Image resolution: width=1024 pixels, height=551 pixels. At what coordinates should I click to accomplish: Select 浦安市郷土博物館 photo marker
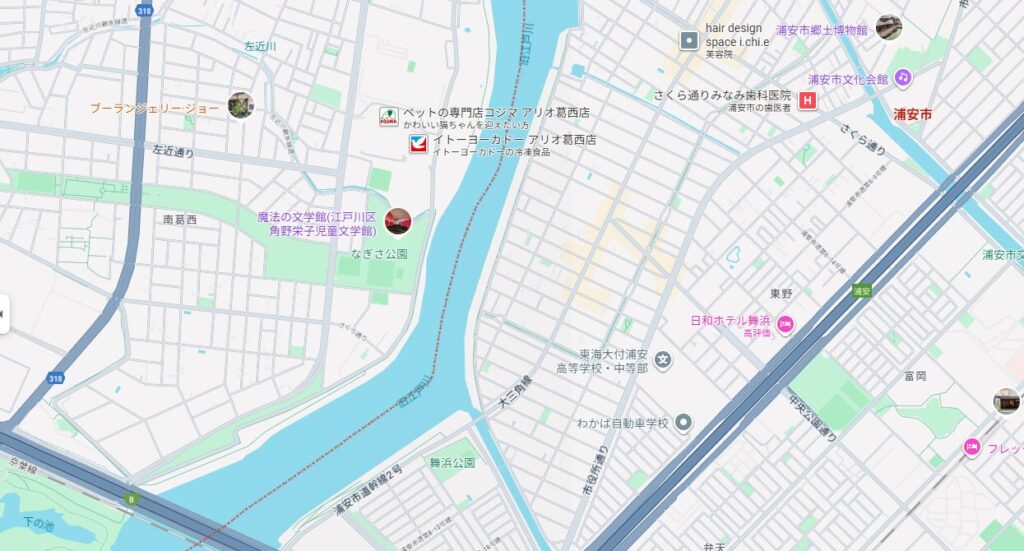click(x=888, y=27)
